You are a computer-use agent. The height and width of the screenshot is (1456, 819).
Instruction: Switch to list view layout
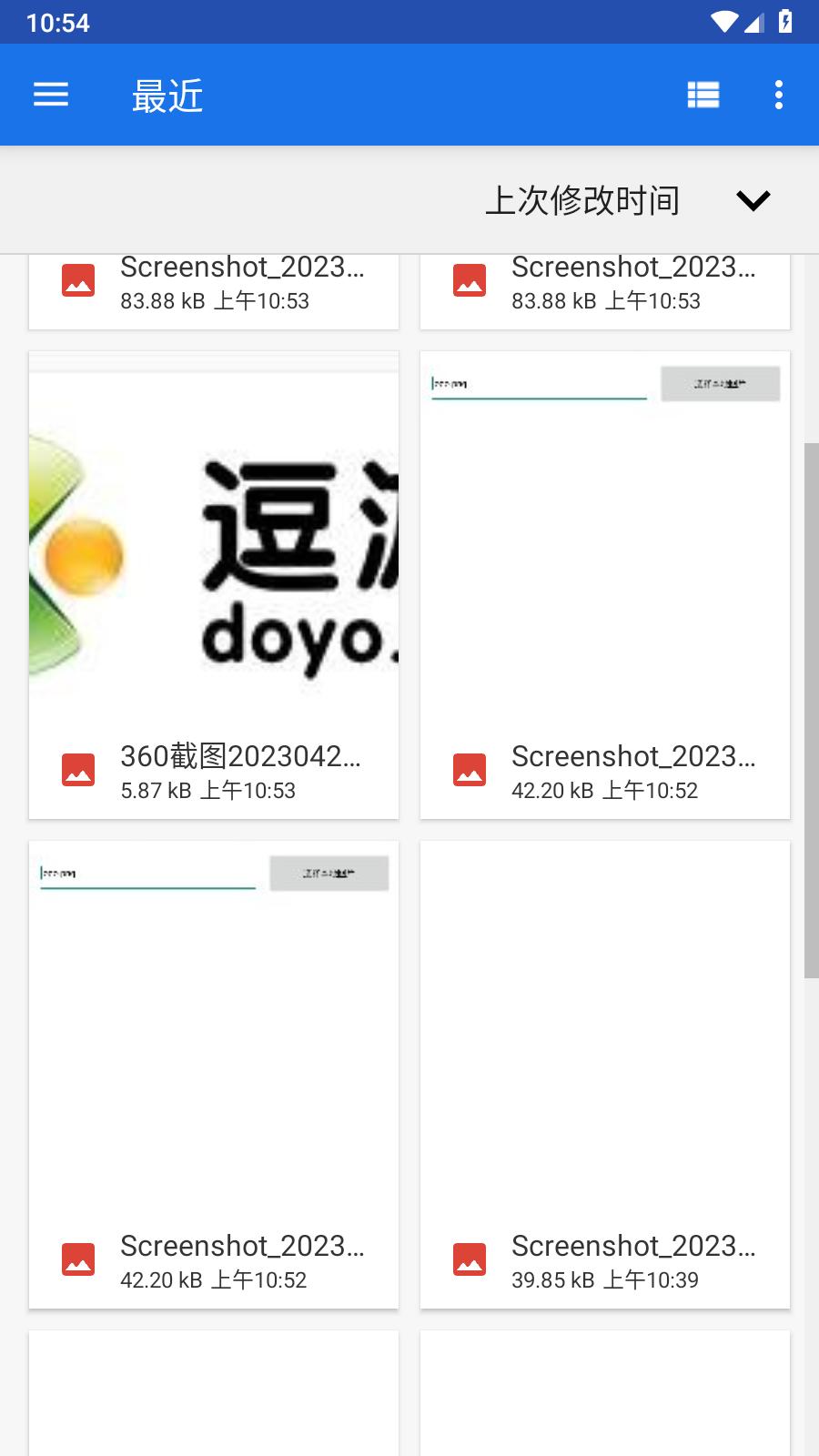(x=703, y=95)
